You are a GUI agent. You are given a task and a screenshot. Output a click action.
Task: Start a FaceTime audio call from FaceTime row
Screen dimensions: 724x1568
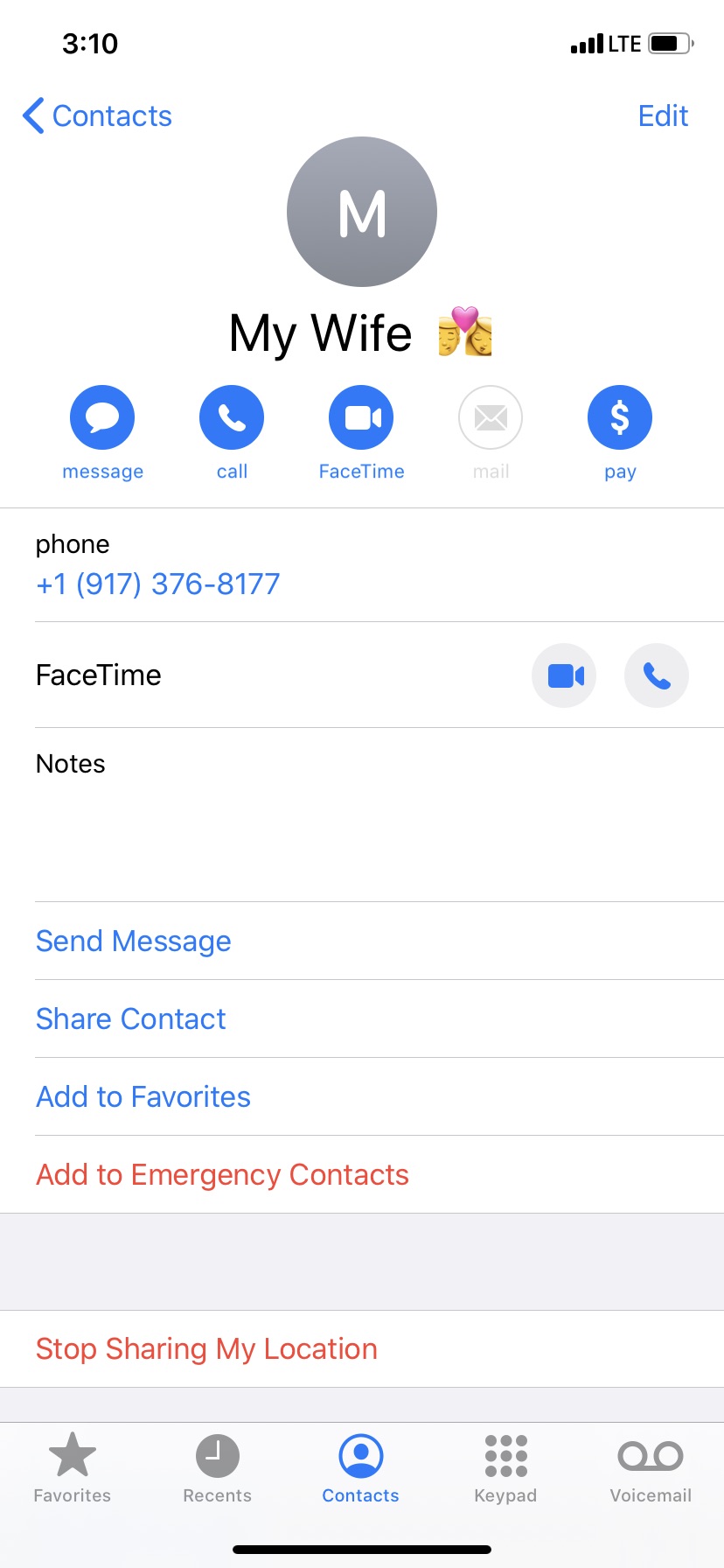click(657, 675)
